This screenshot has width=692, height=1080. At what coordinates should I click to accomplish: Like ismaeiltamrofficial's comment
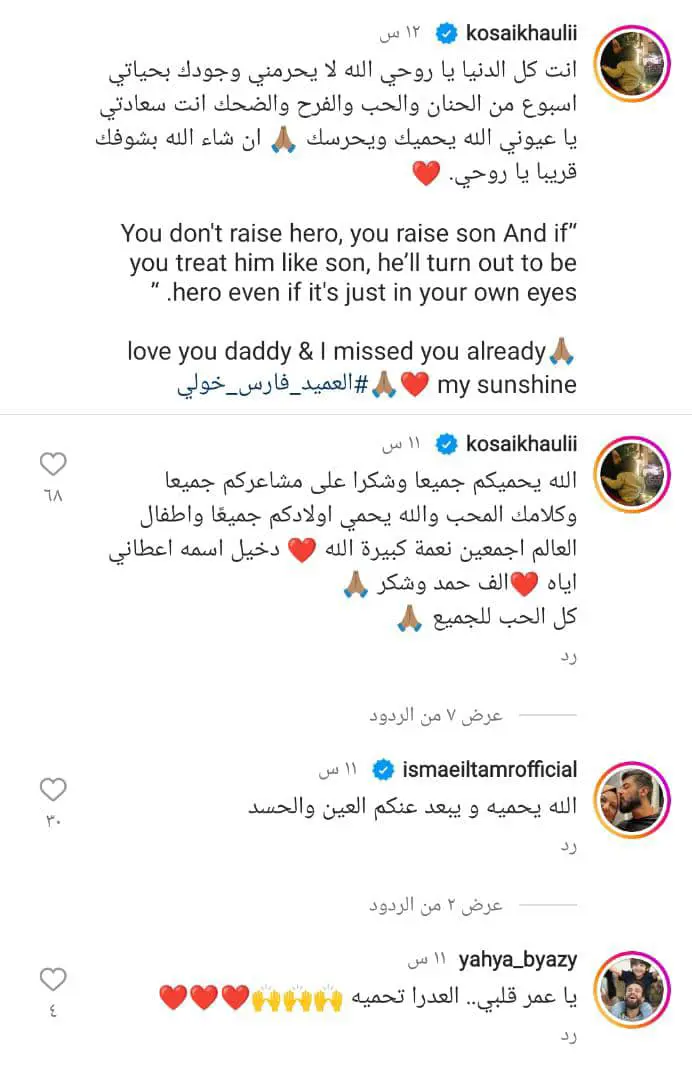(x=53, y=788)
